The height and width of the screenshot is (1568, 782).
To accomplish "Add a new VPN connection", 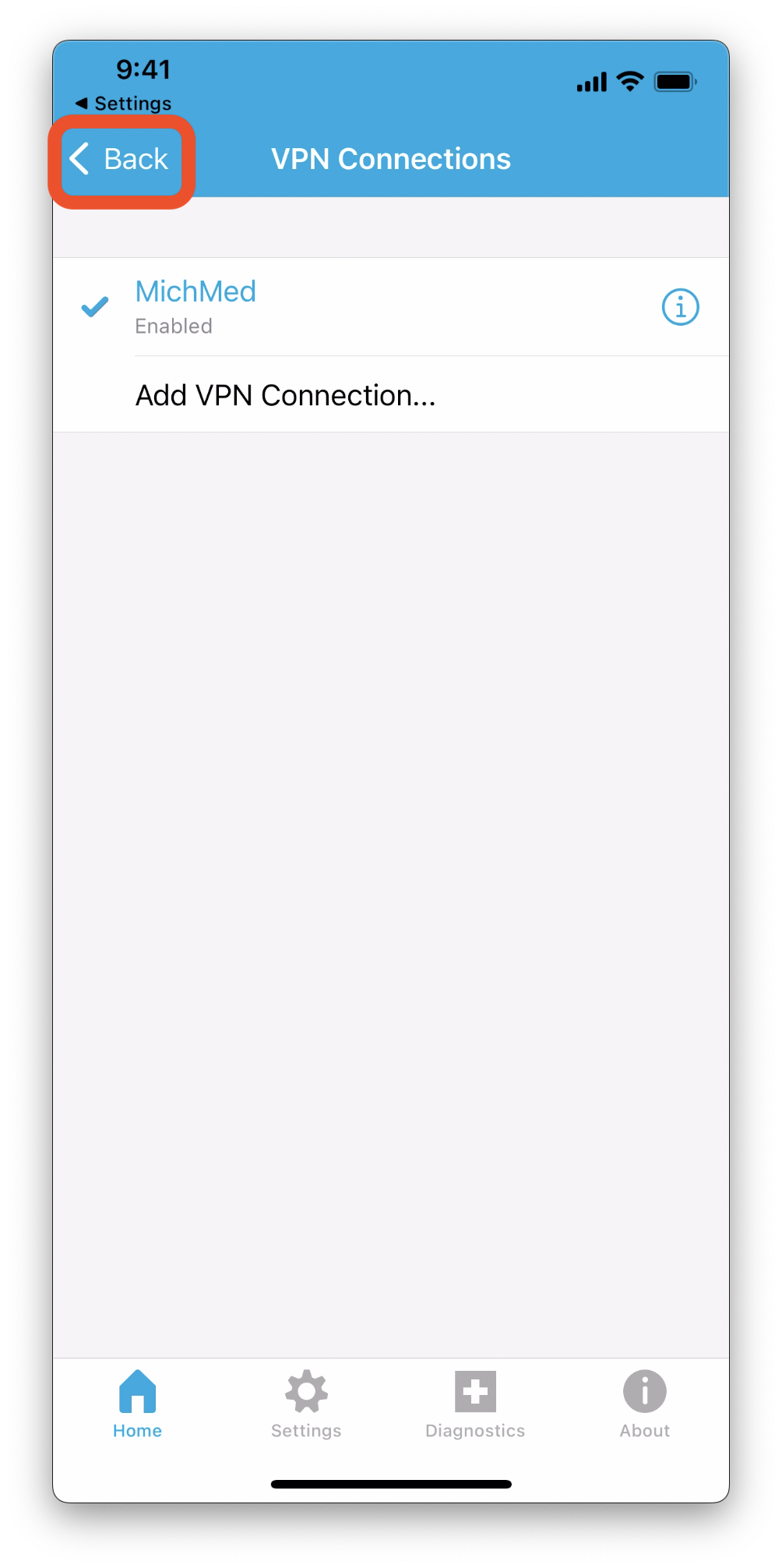I will pos(391,395).
